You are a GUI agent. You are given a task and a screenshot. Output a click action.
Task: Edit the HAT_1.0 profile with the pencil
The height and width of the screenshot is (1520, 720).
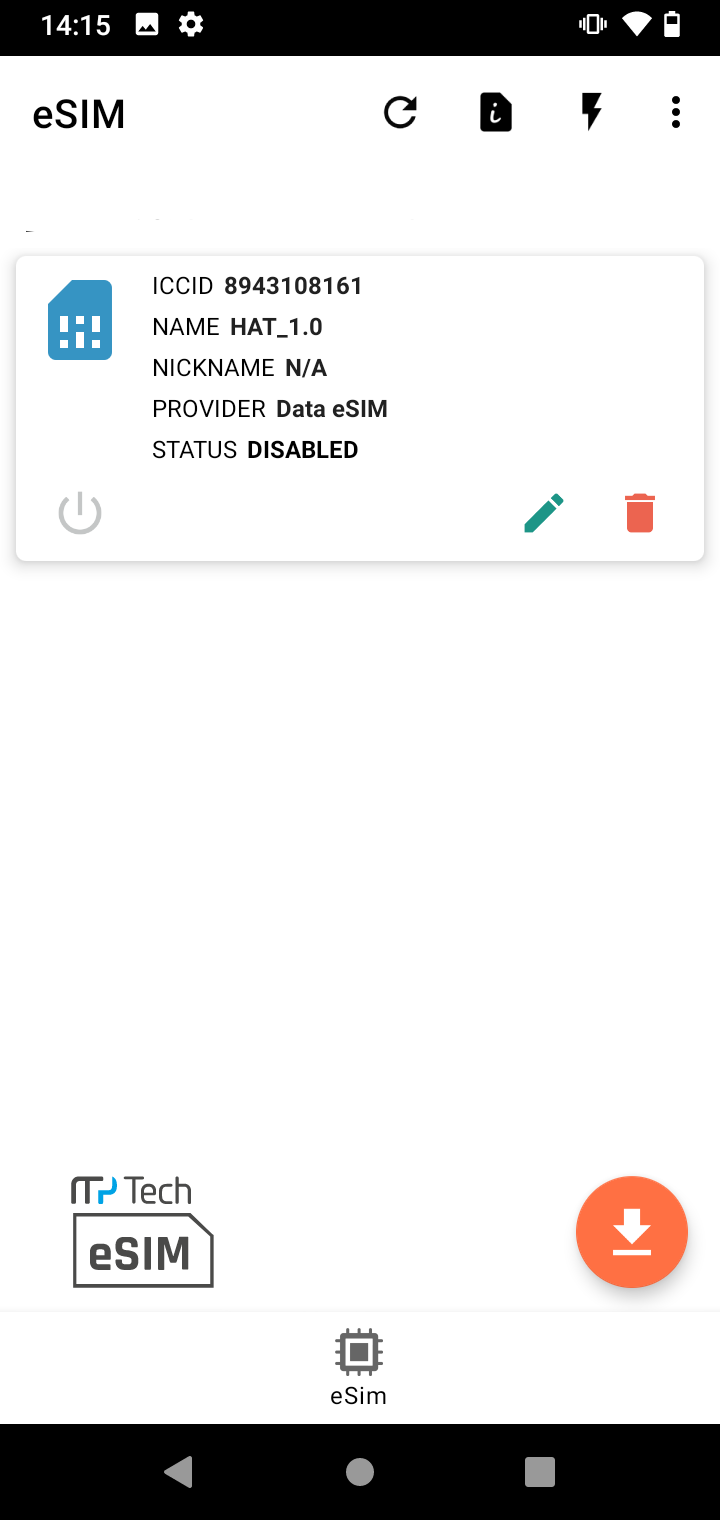(x=543, y=512)
